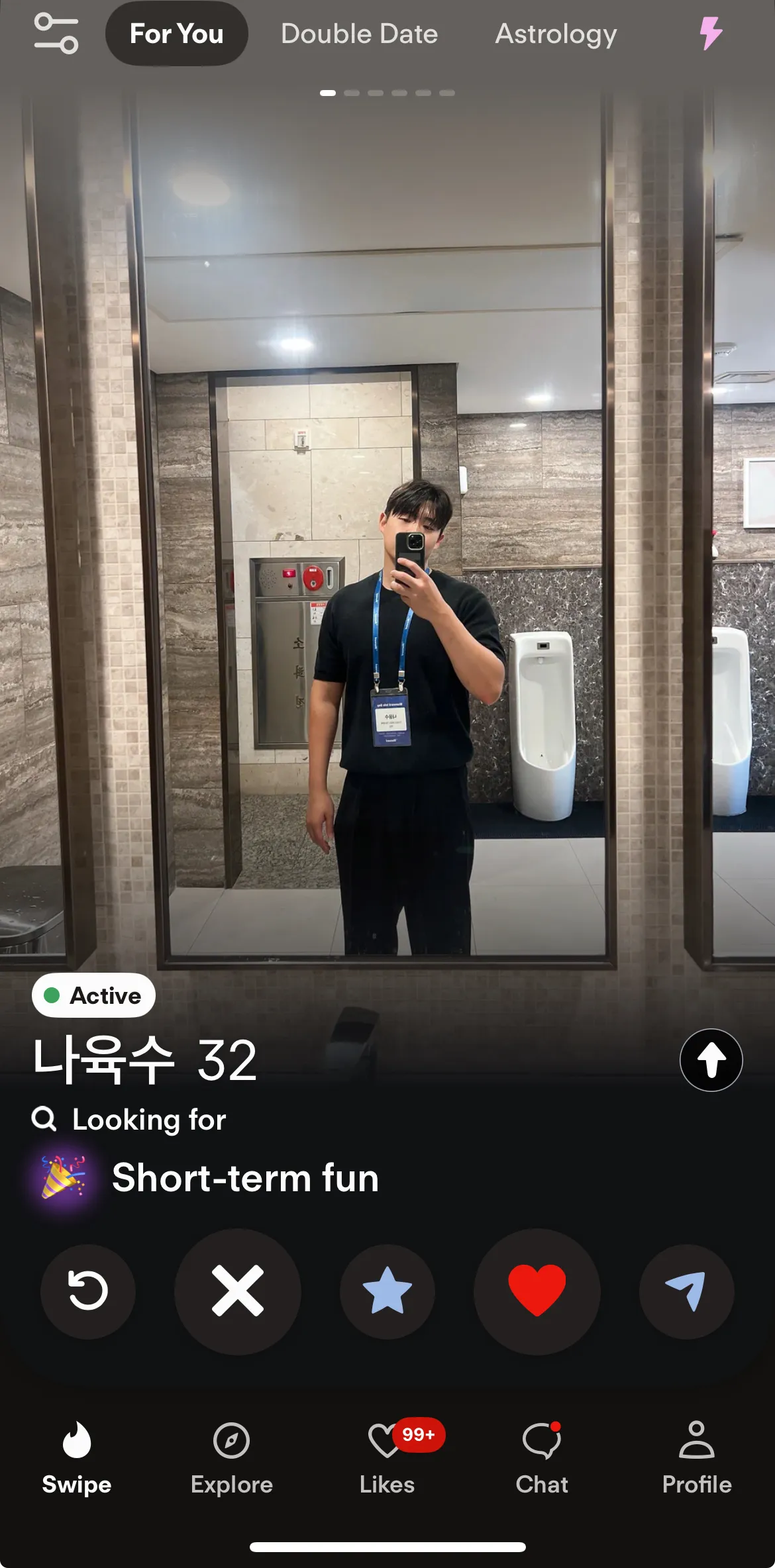This screenshot has width=775, height=1568.
Task: Expand the profile with the up arrow
Action: coord(711,1060)
